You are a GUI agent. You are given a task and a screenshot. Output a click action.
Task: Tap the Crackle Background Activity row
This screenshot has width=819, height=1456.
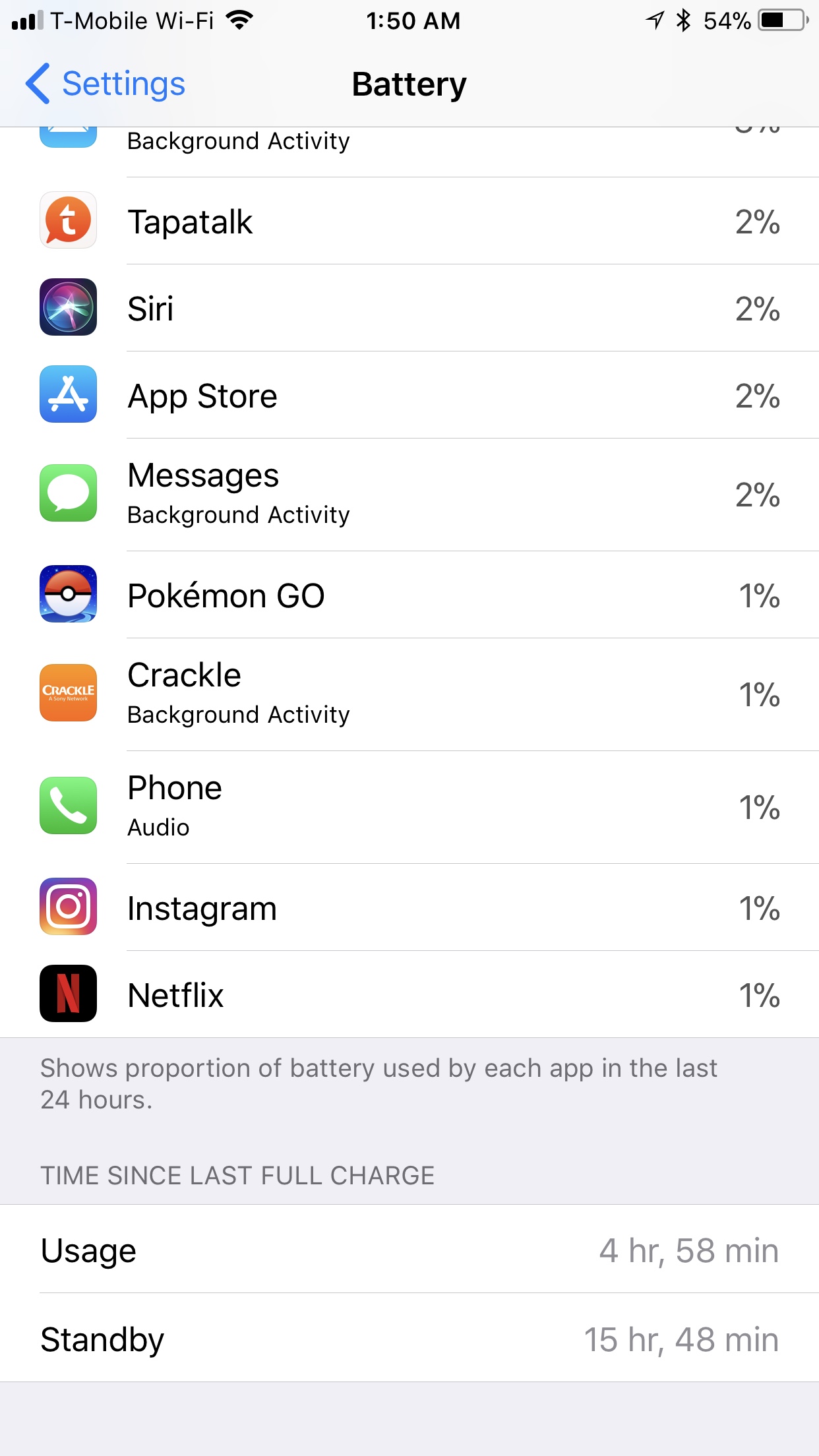point(409,694)
